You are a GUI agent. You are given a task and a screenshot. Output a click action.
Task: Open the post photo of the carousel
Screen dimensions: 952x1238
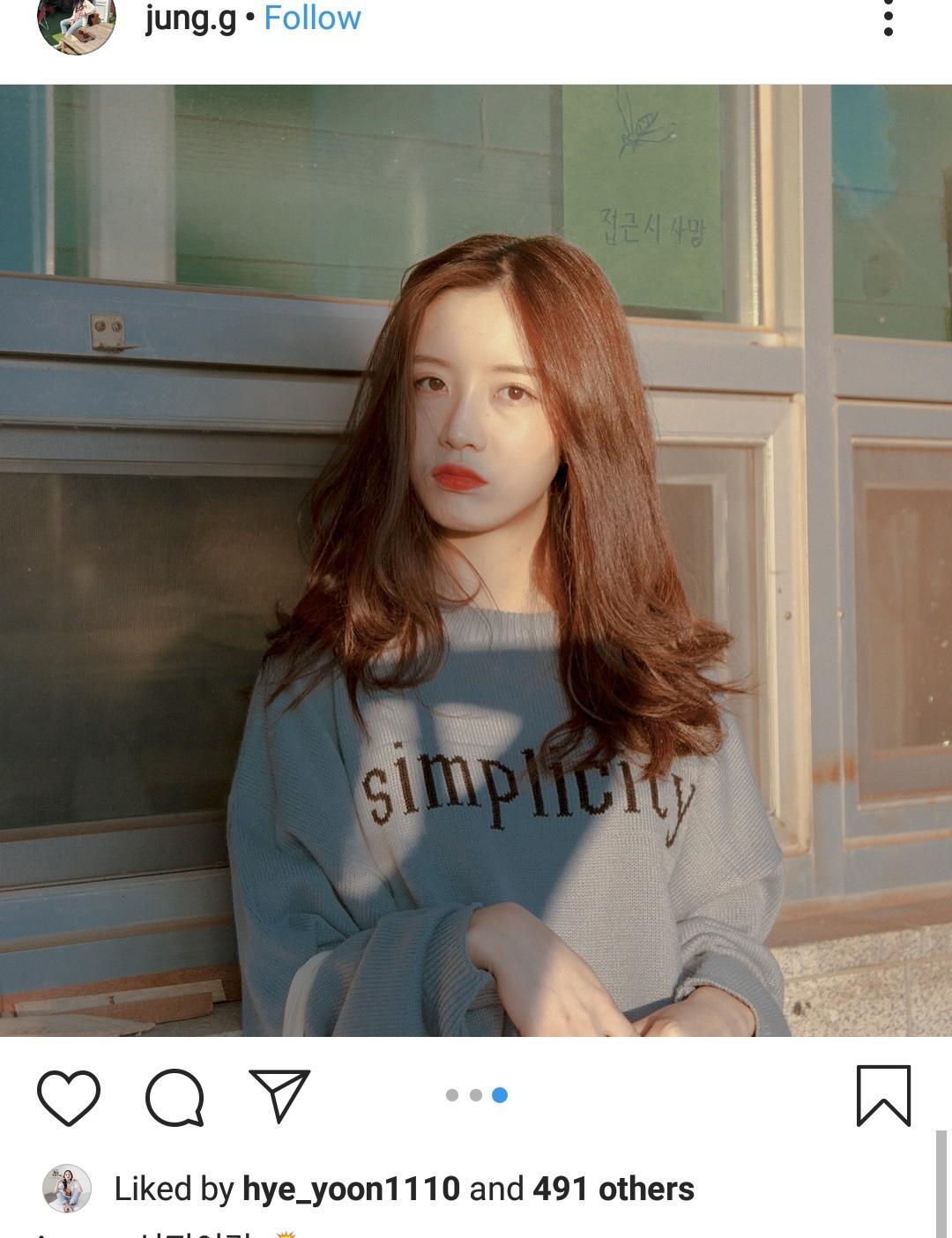click(x=476, y=560)
